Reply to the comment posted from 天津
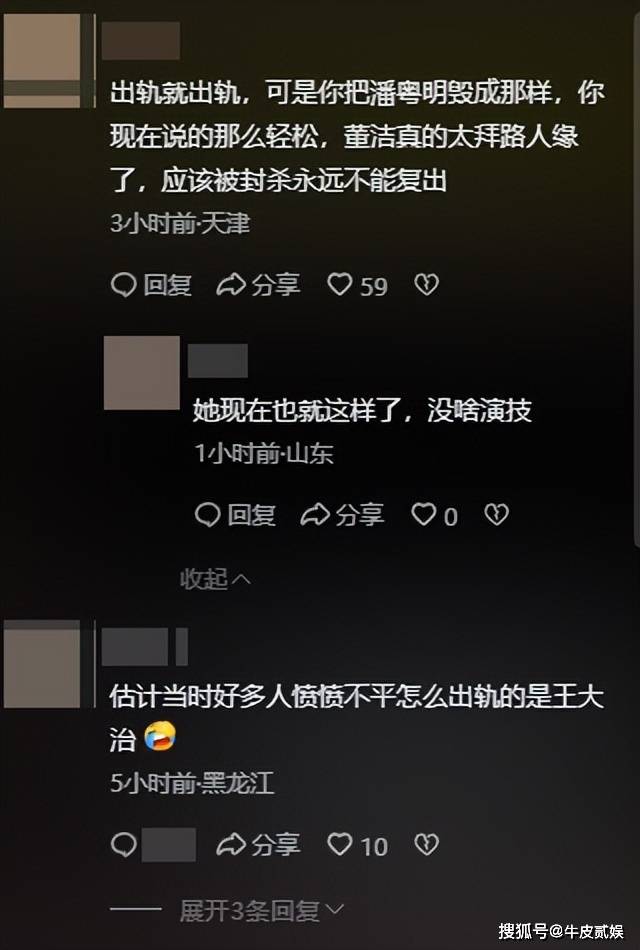The image size is (640, 950). pos(150,285)
